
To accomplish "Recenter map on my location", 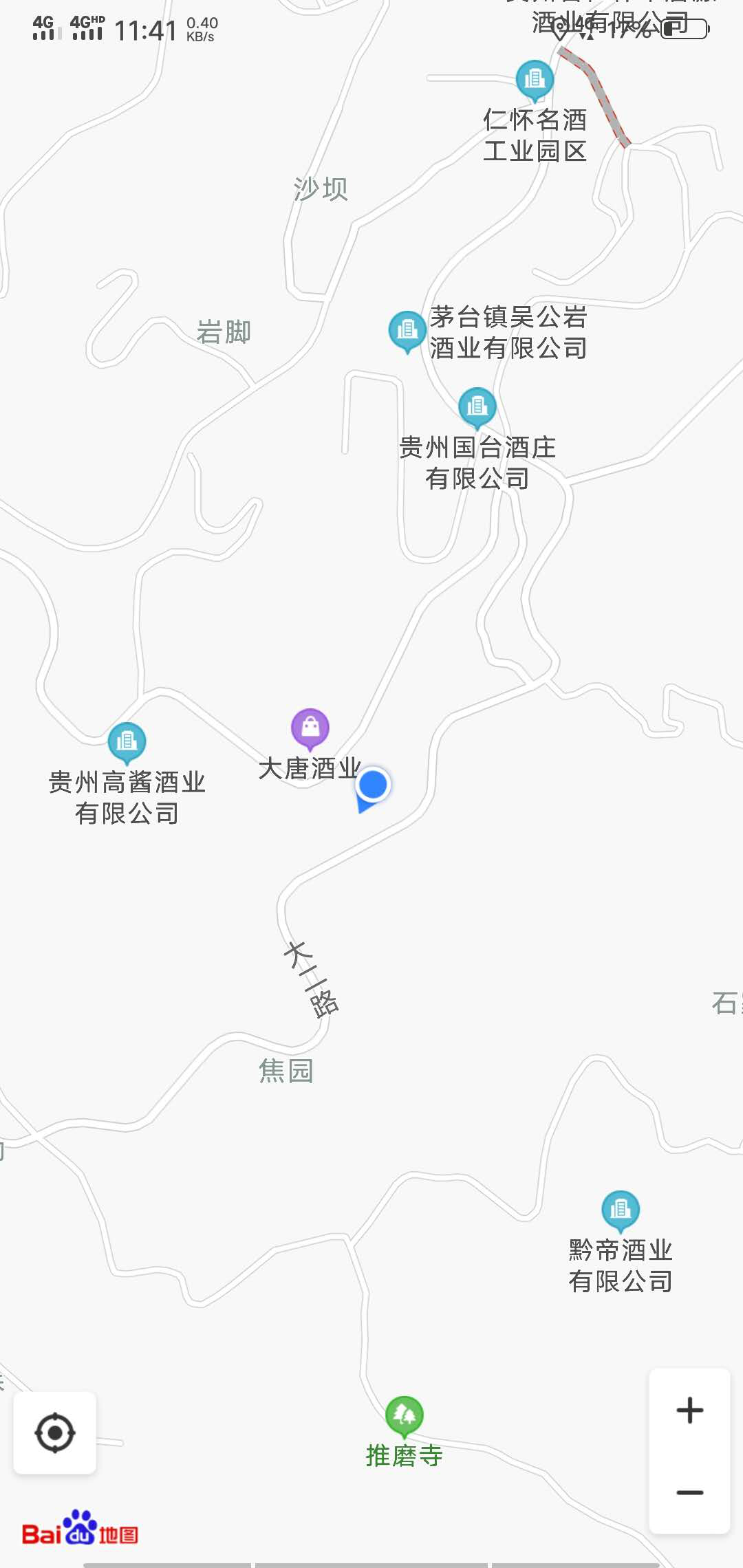I will (55, 1433).
